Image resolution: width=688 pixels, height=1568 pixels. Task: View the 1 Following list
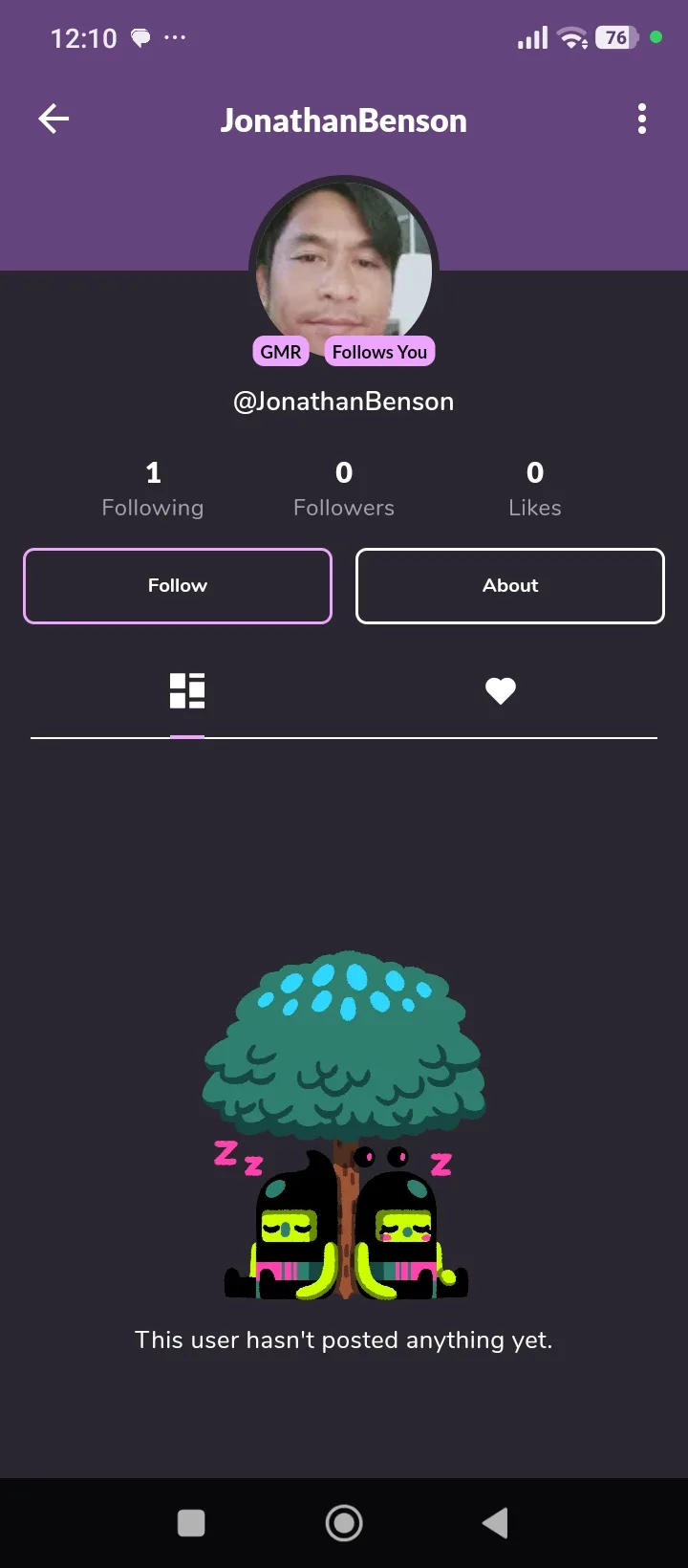(x=153, y=489)
